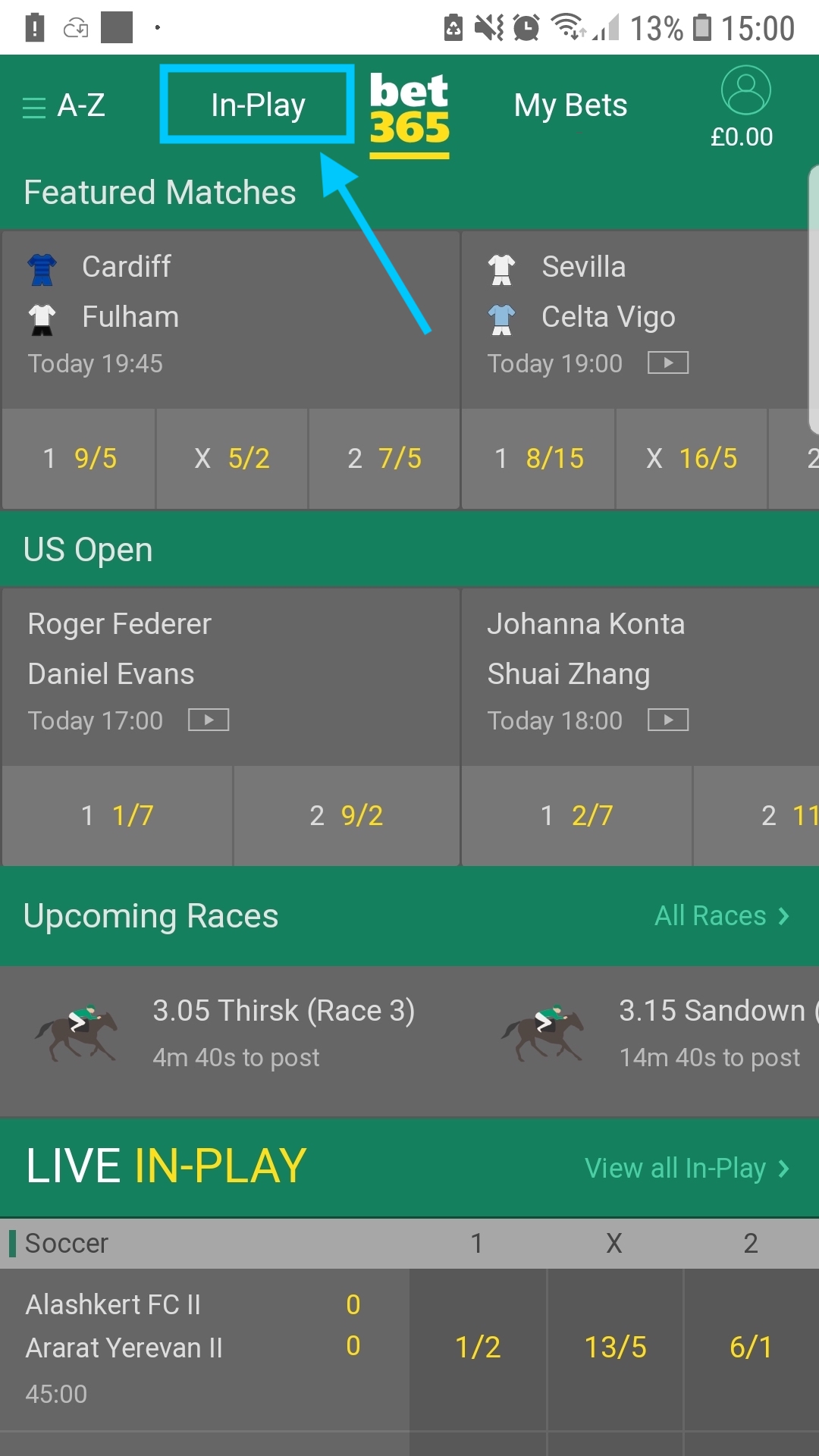Select Johanna Konta odds 2/7

pos(577,815)
